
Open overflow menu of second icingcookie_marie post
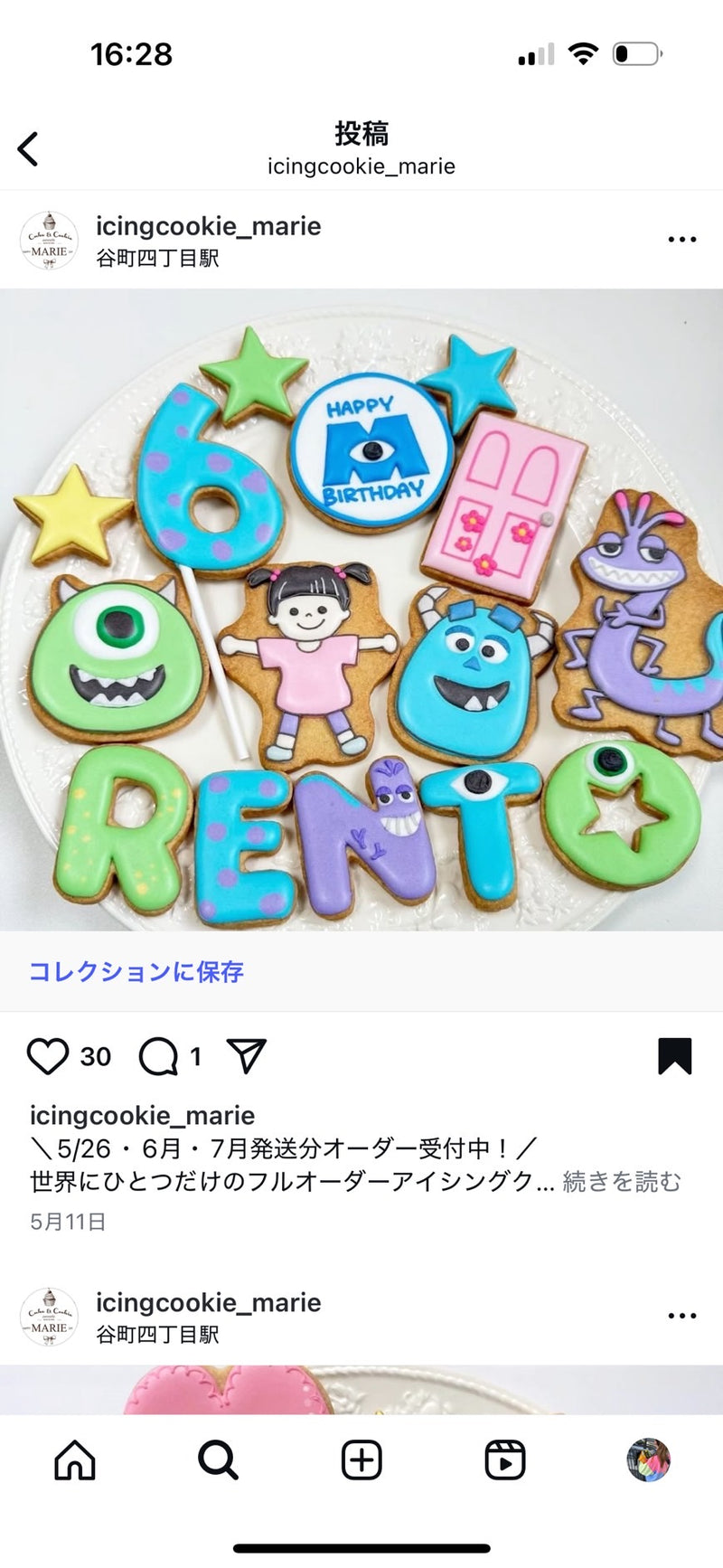point(681,1316)
